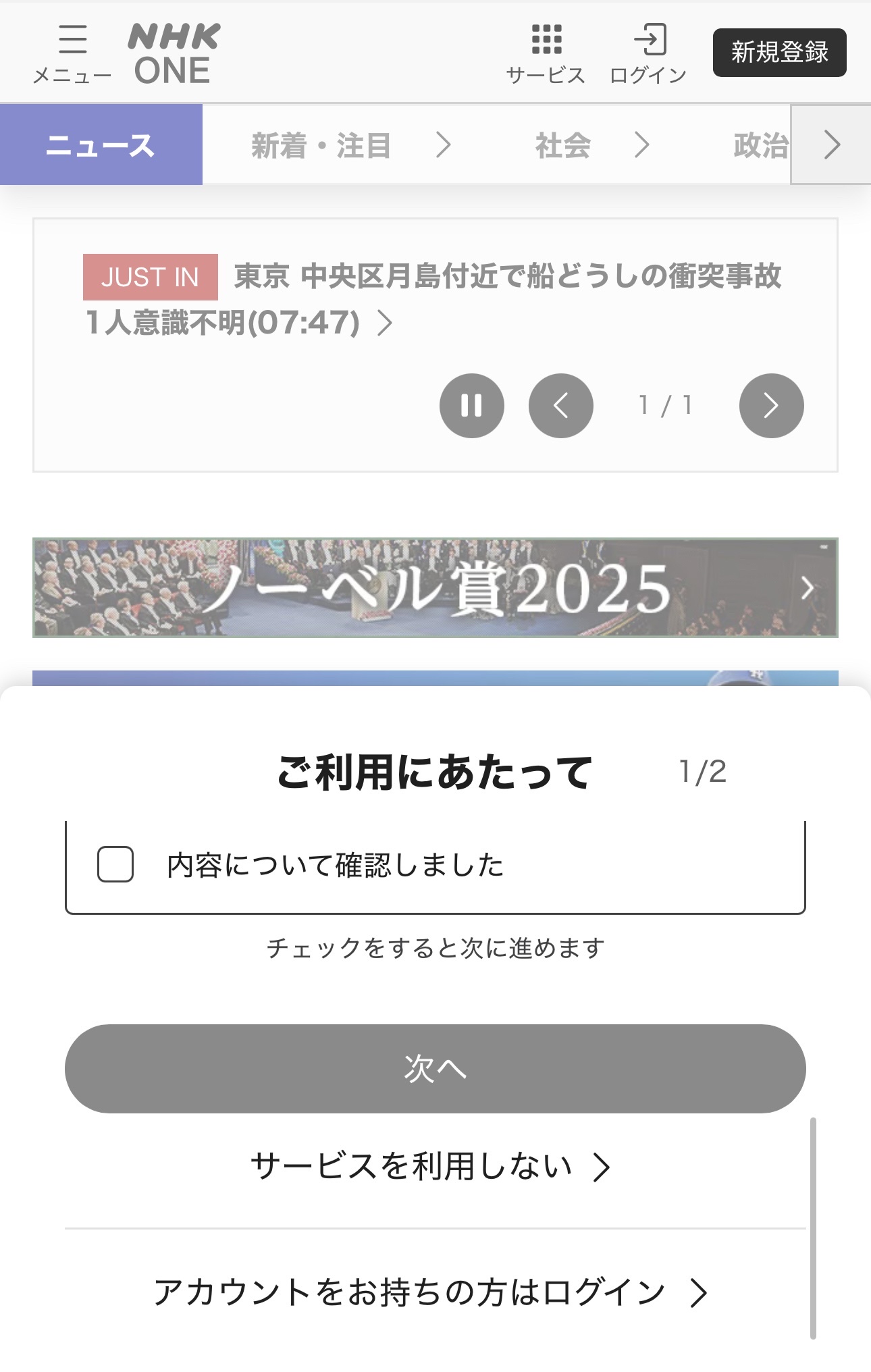Open the 社会 news category
Screen dimensions: 871x1372
tap(591, 145)
